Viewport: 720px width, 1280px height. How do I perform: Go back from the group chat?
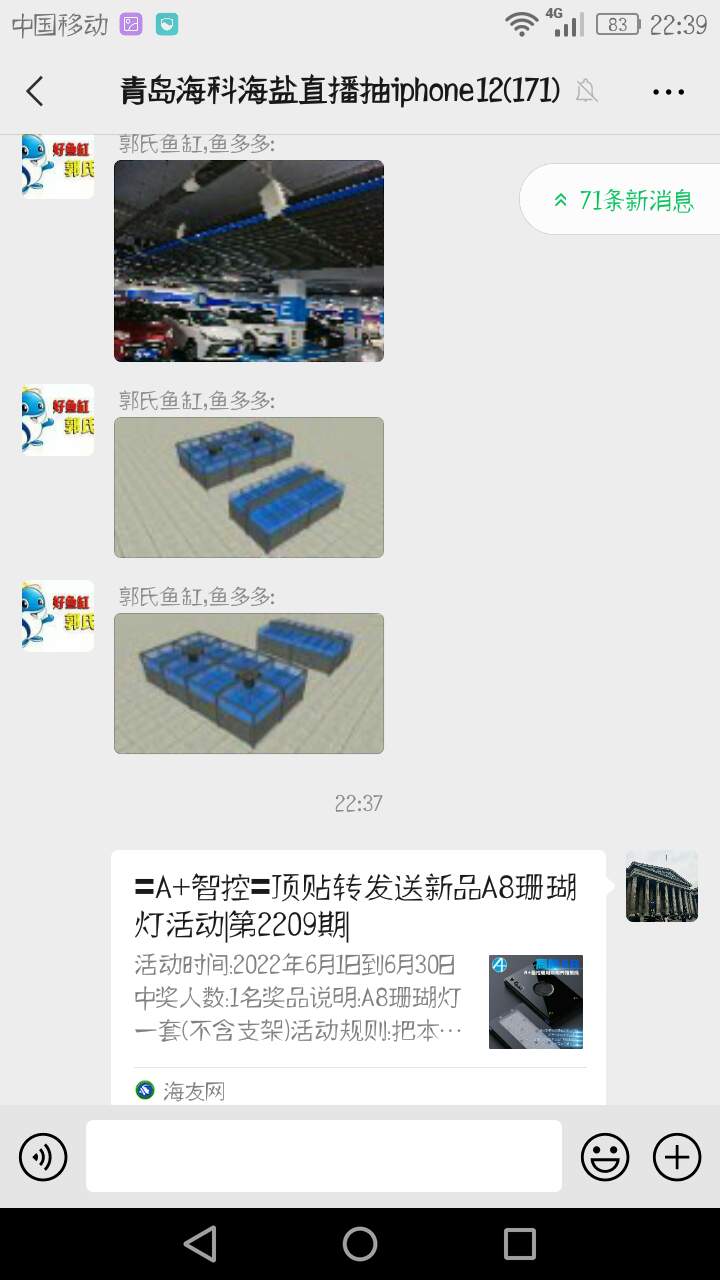(35, 91)
